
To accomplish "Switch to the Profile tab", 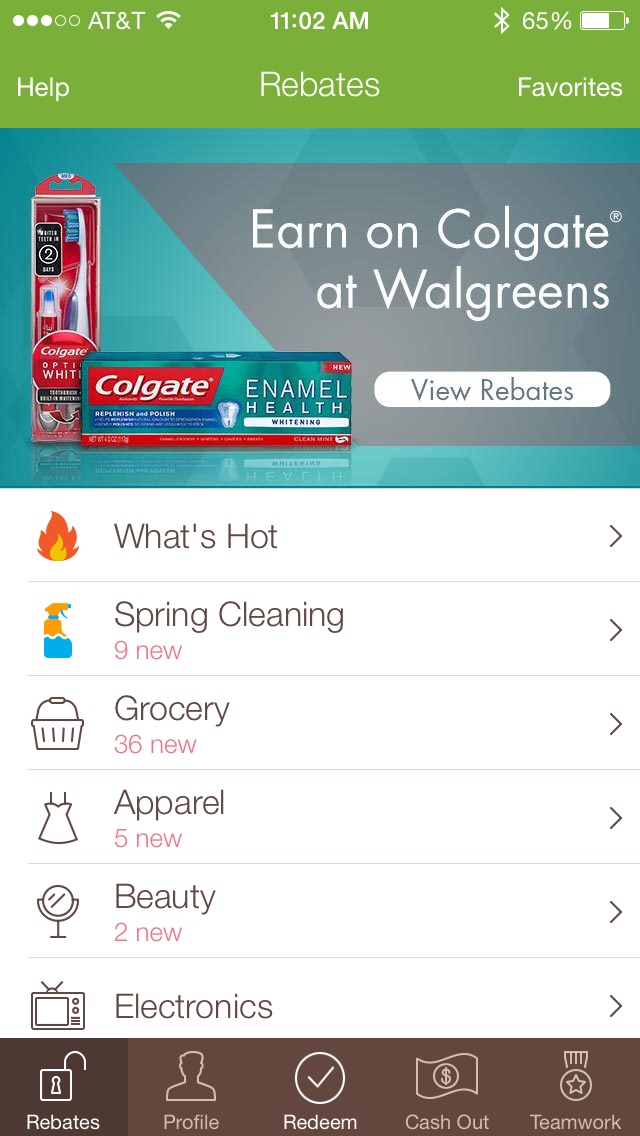I will click(x=191, y=1088).
